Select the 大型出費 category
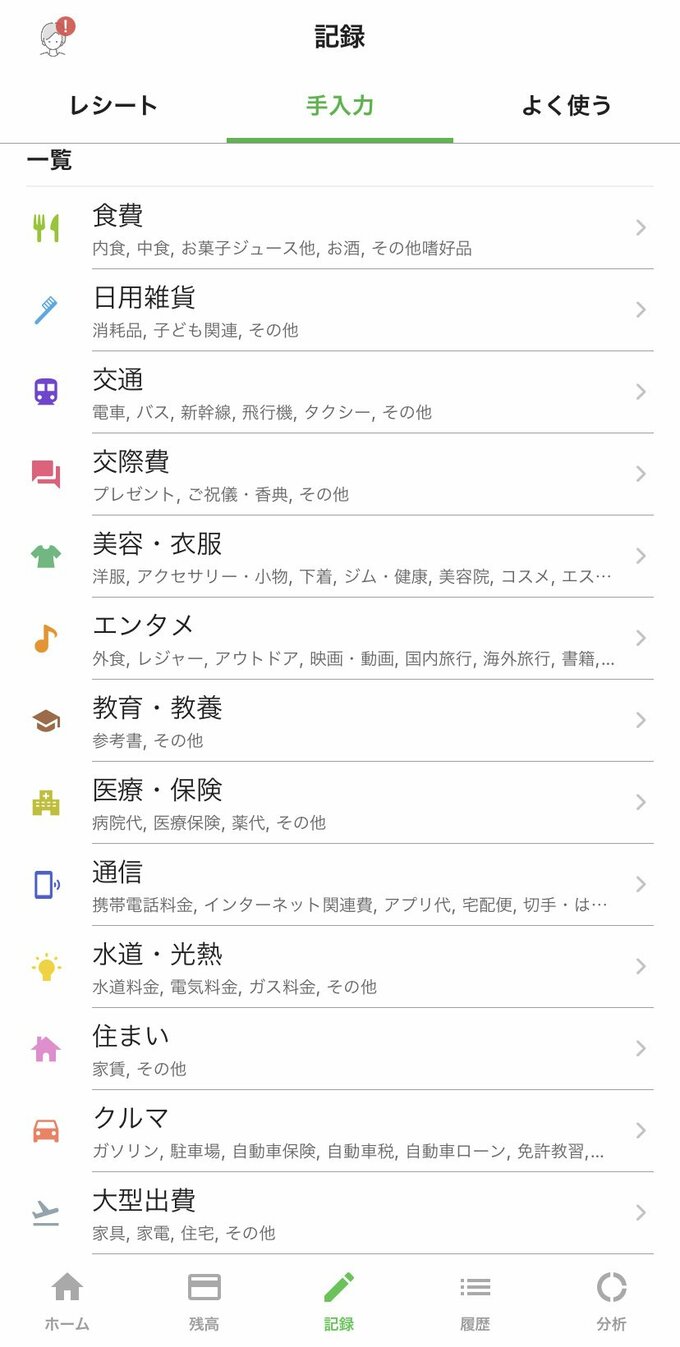The image size is (680, 1347). pos(340,1212)
